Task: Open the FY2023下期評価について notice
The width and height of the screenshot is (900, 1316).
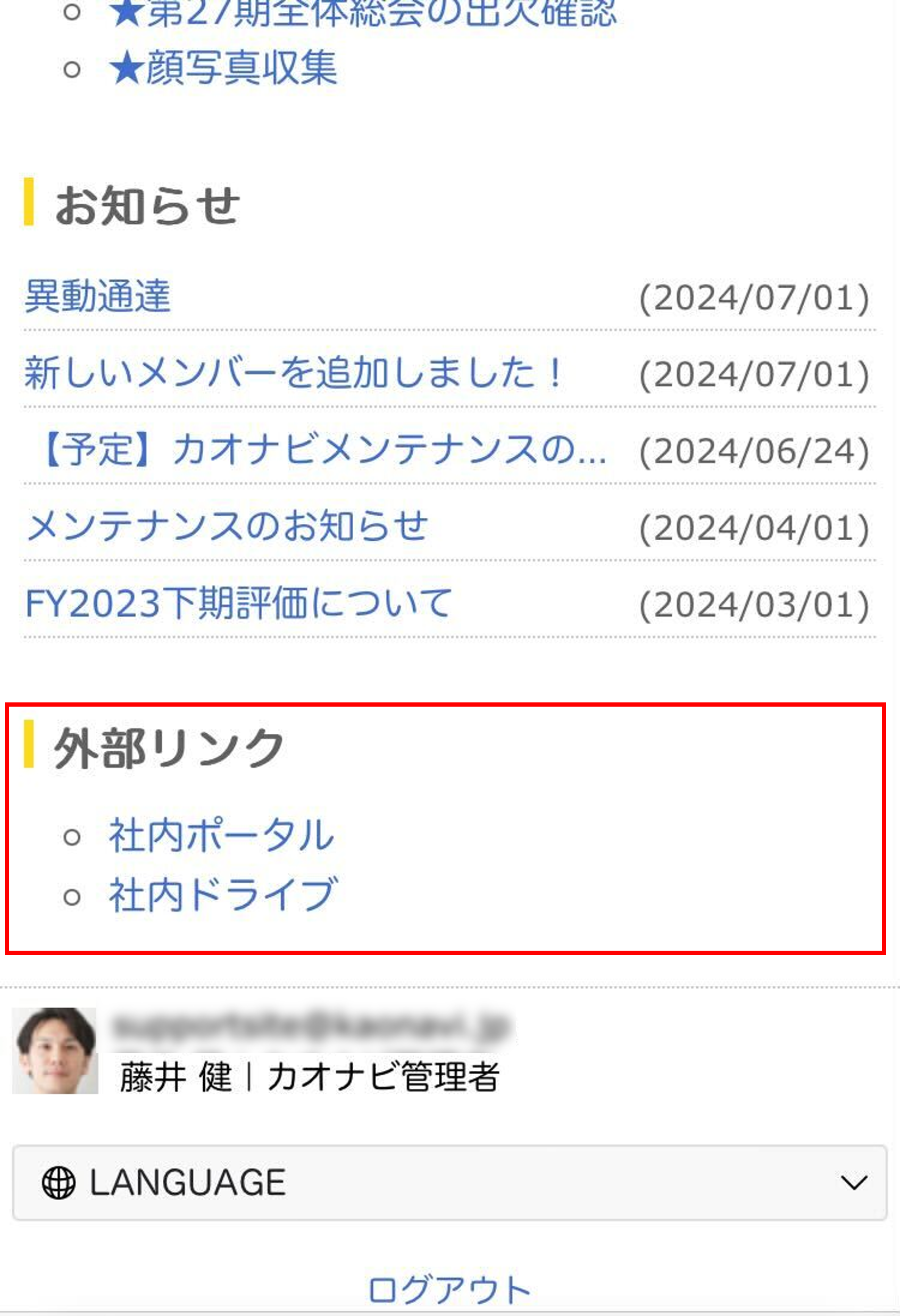Action: tap(238, 603)
